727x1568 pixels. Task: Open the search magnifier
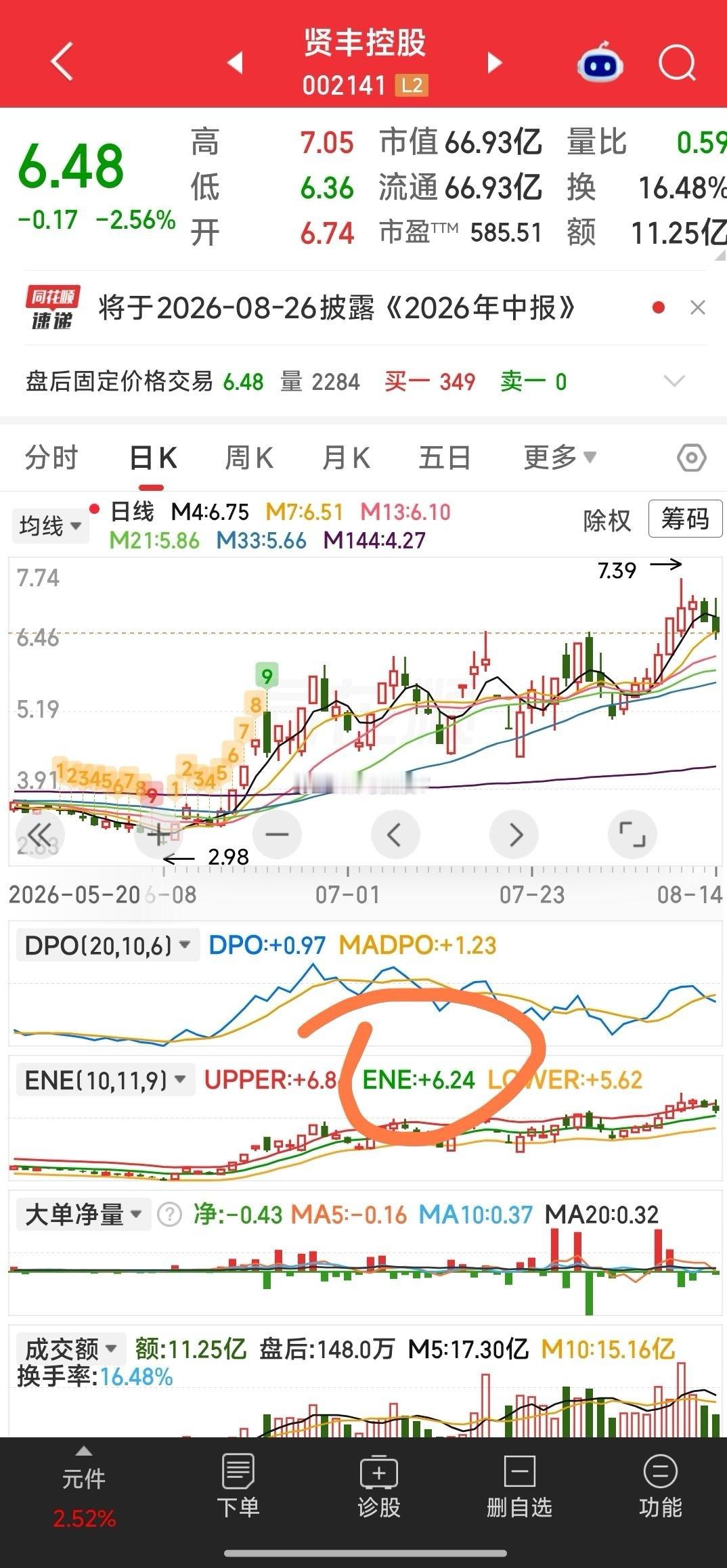coord(678,63)
